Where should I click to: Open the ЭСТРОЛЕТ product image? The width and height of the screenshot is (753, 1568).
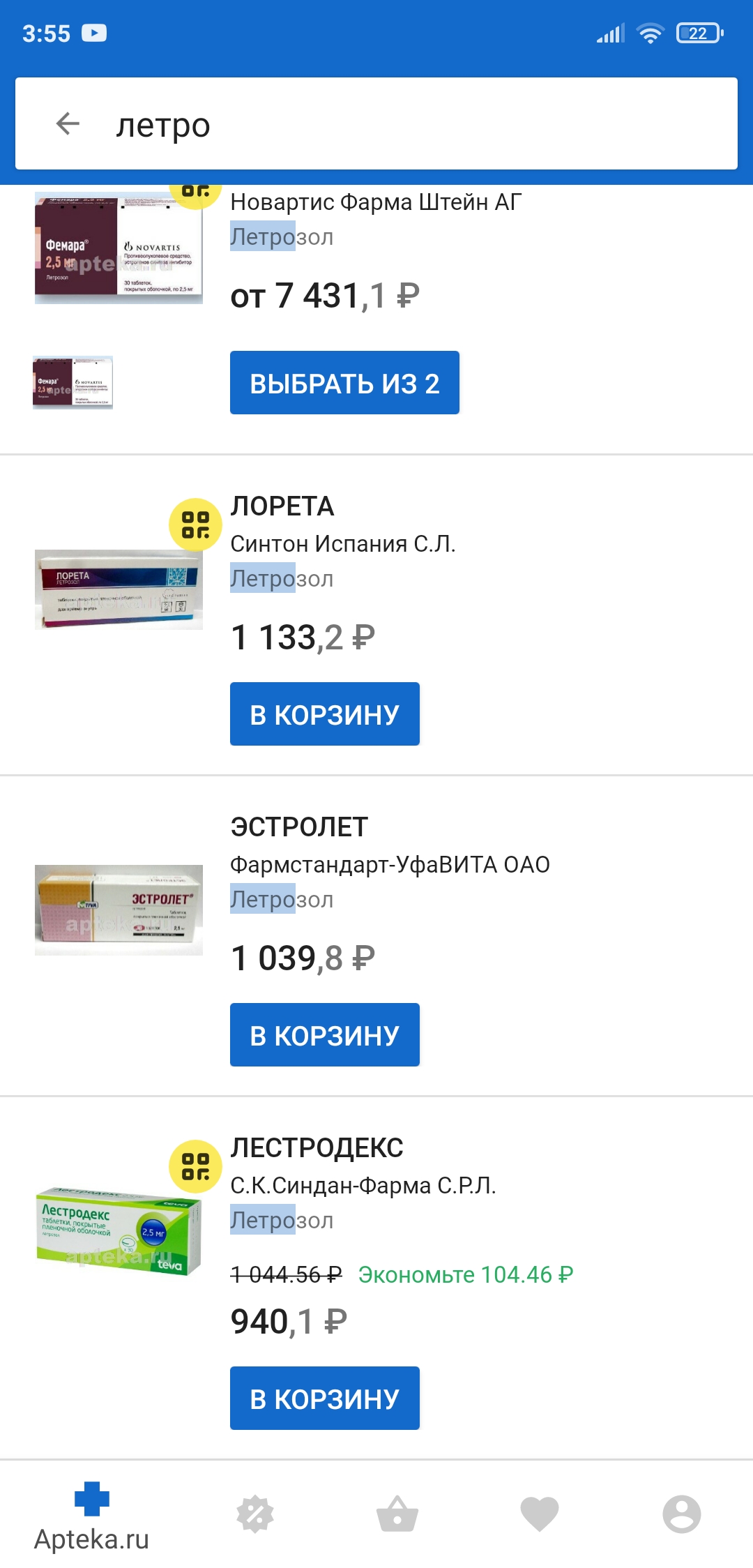coord(119,910)
